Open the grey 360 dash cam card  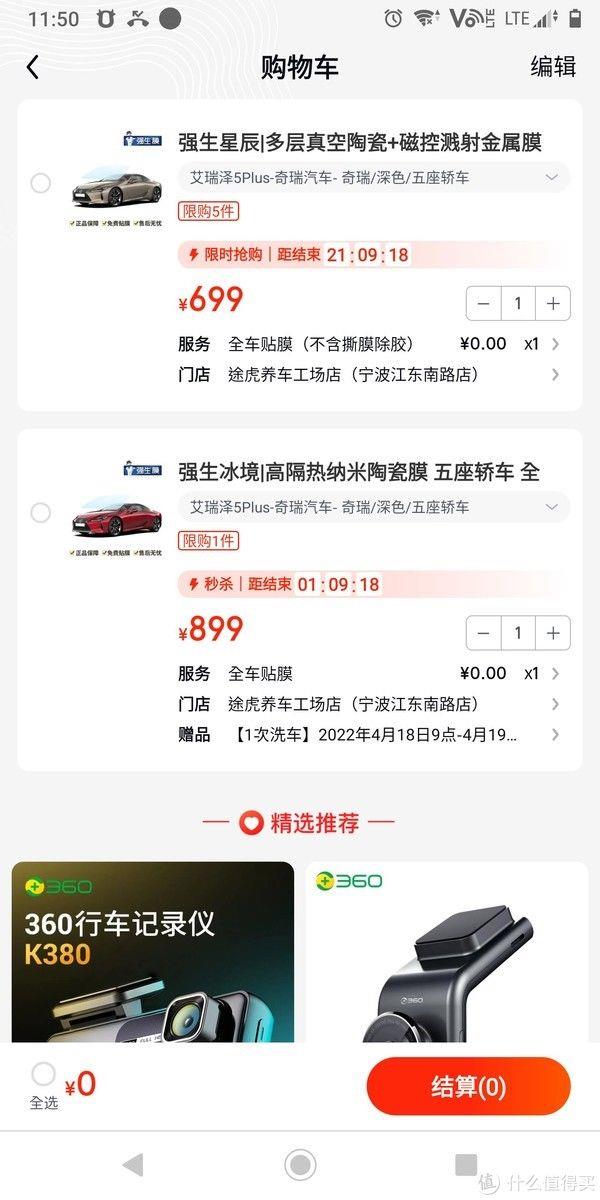(x=444, y=952)
